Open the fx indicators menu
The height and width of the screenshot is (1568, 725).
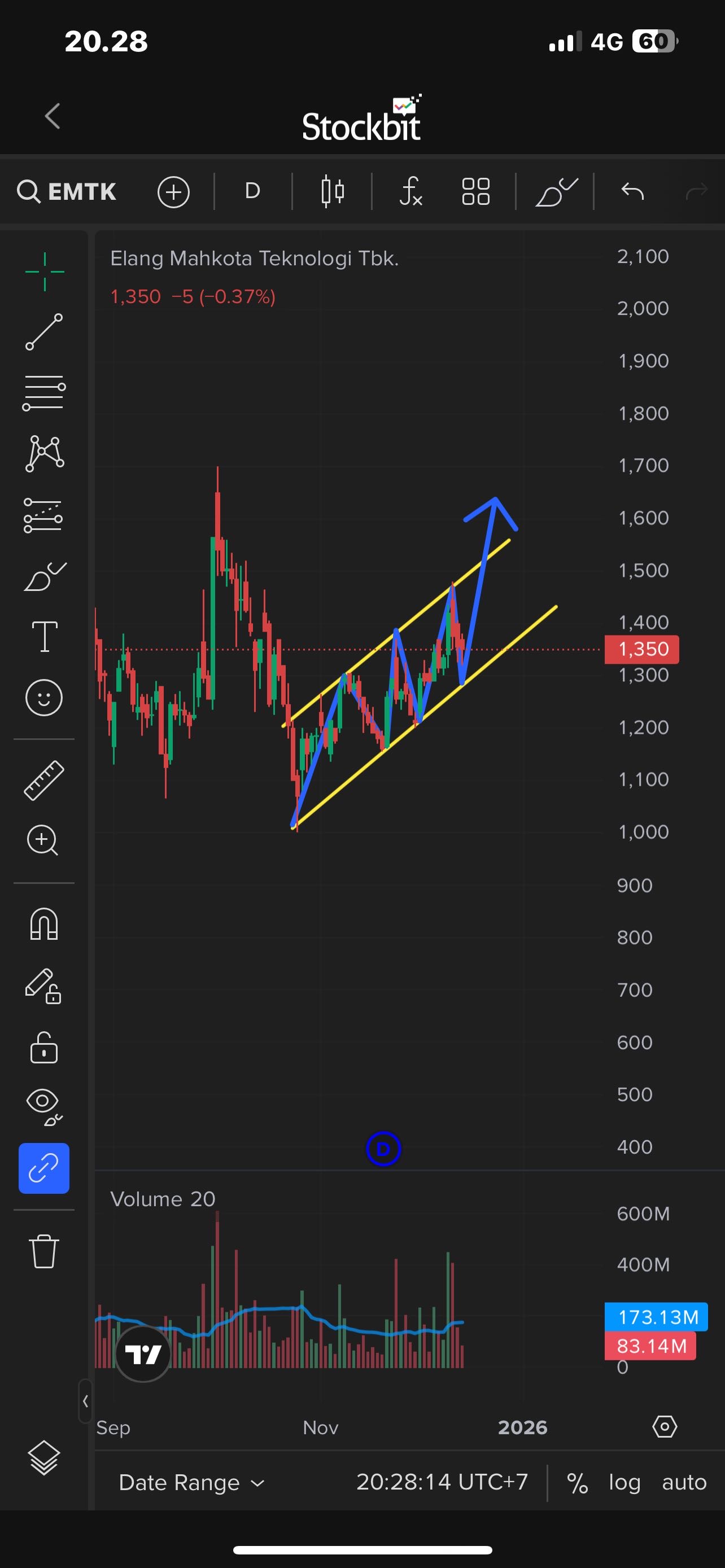click(x=411, y=192)
